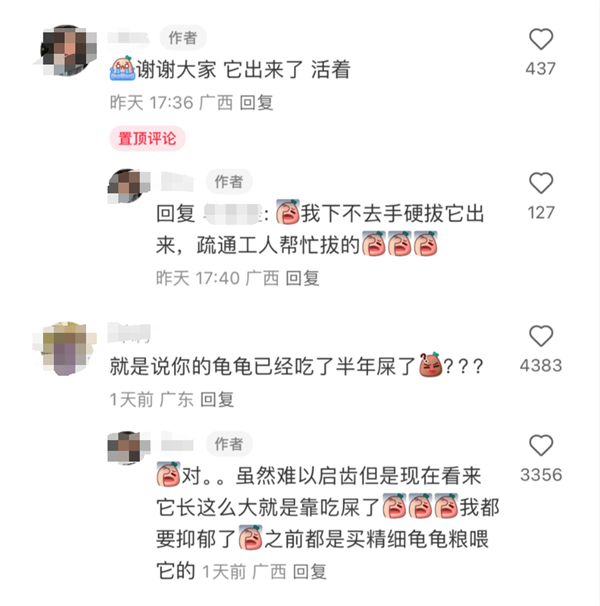
Task: Like the author's reply with 3356 likes
Action: [541, 445]
